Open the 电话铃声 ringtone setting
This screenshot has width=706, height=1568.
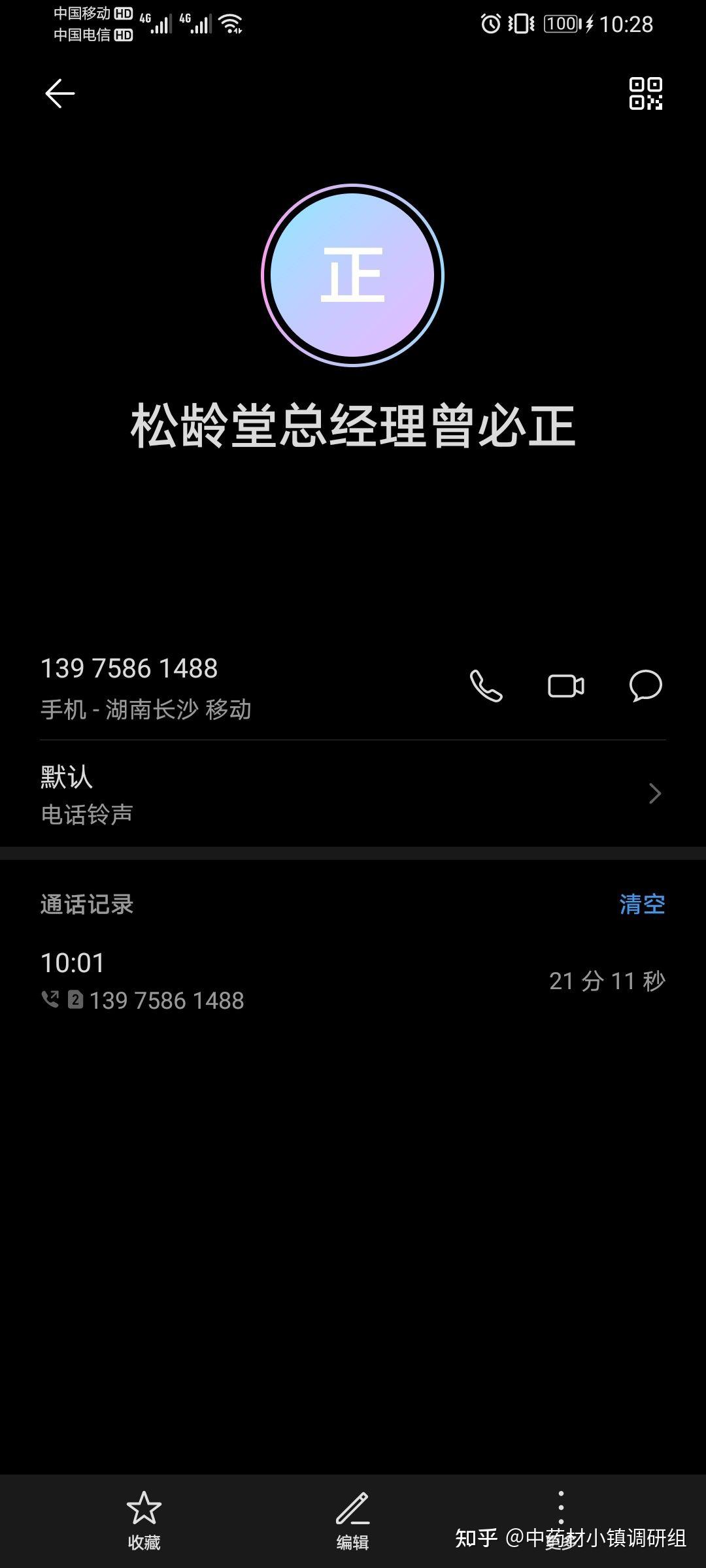(x=353, y=794)
